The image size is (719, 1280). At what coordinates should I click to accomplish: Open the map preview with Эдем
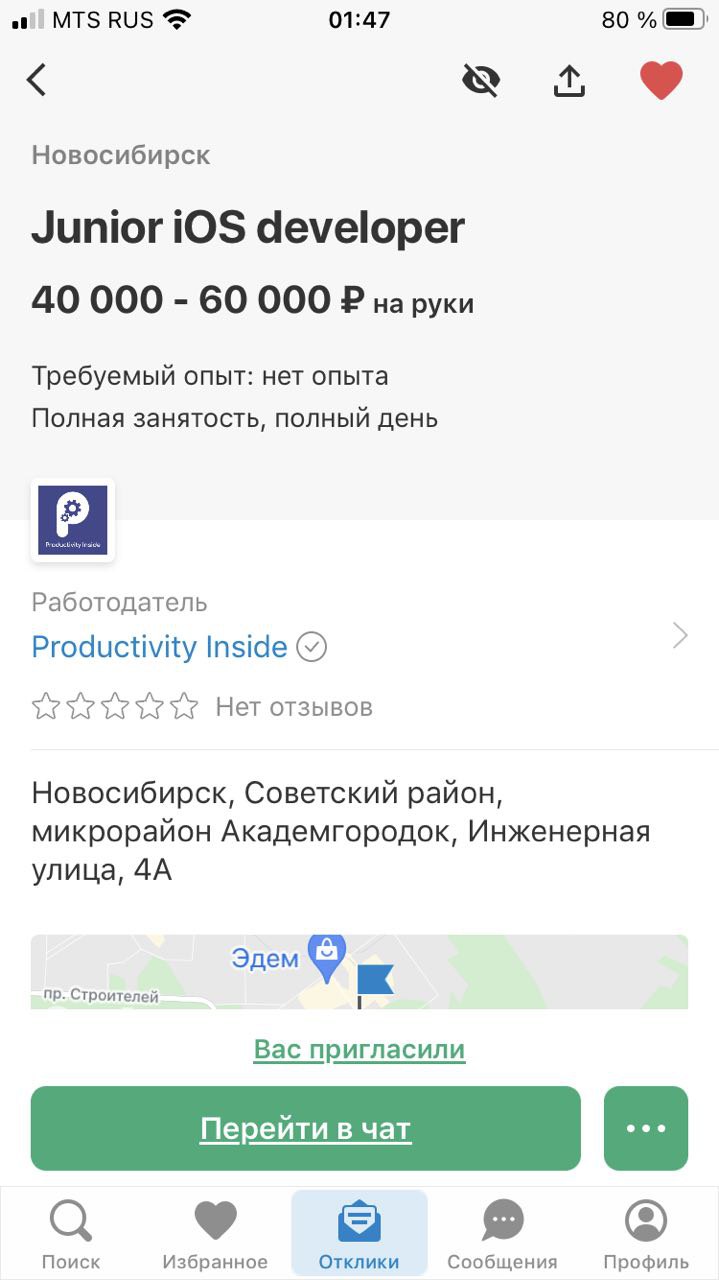pyautogui.click(x=359, y=971)
